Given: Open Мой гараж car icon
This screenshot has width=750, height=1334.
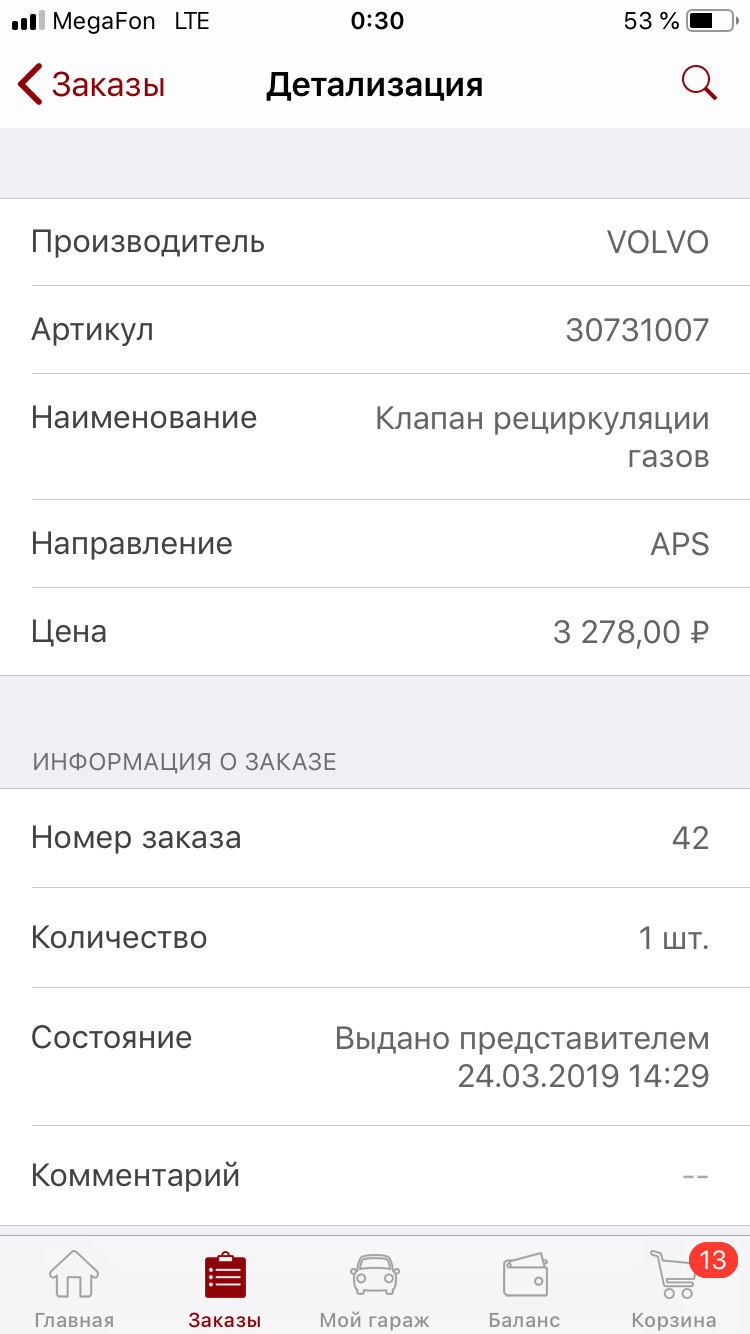Looking at the screenshot, I should pos(374,1274).
